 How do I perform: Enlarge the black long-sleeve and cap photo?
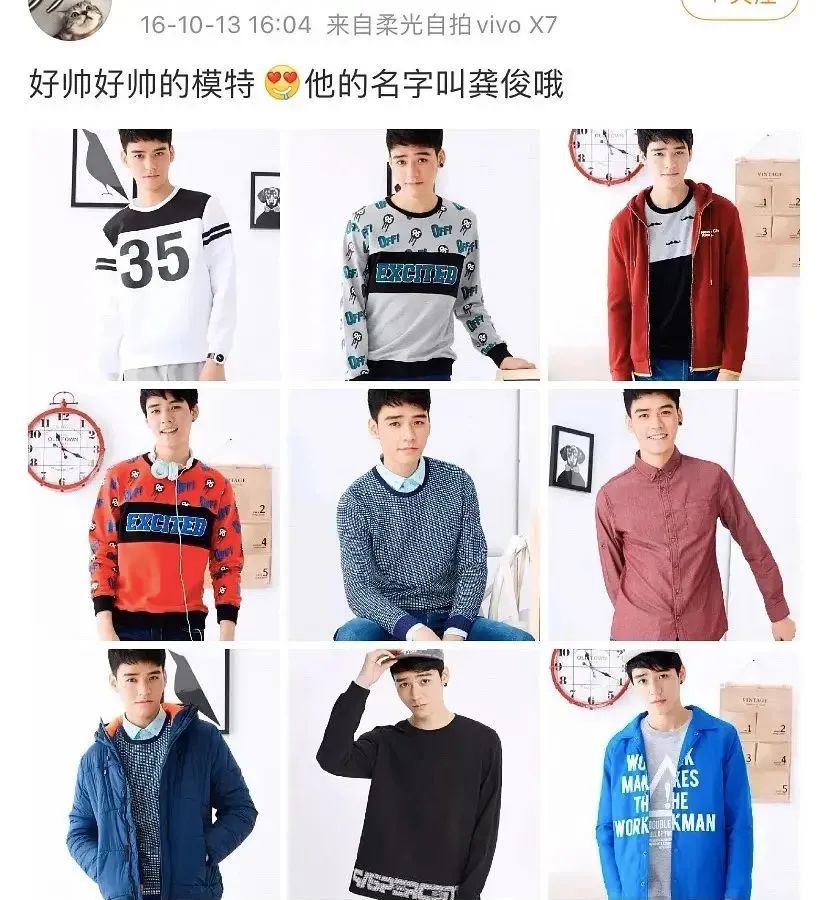coord(413,775)
